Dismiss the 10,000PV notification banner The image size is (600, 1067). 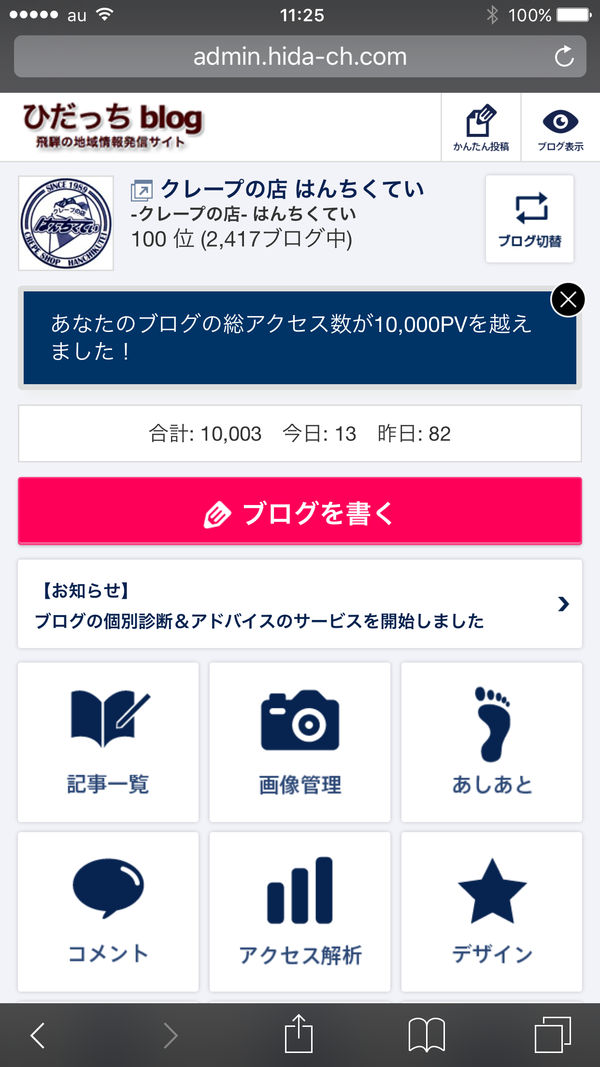pyautogui.click(x=568, y=299)
